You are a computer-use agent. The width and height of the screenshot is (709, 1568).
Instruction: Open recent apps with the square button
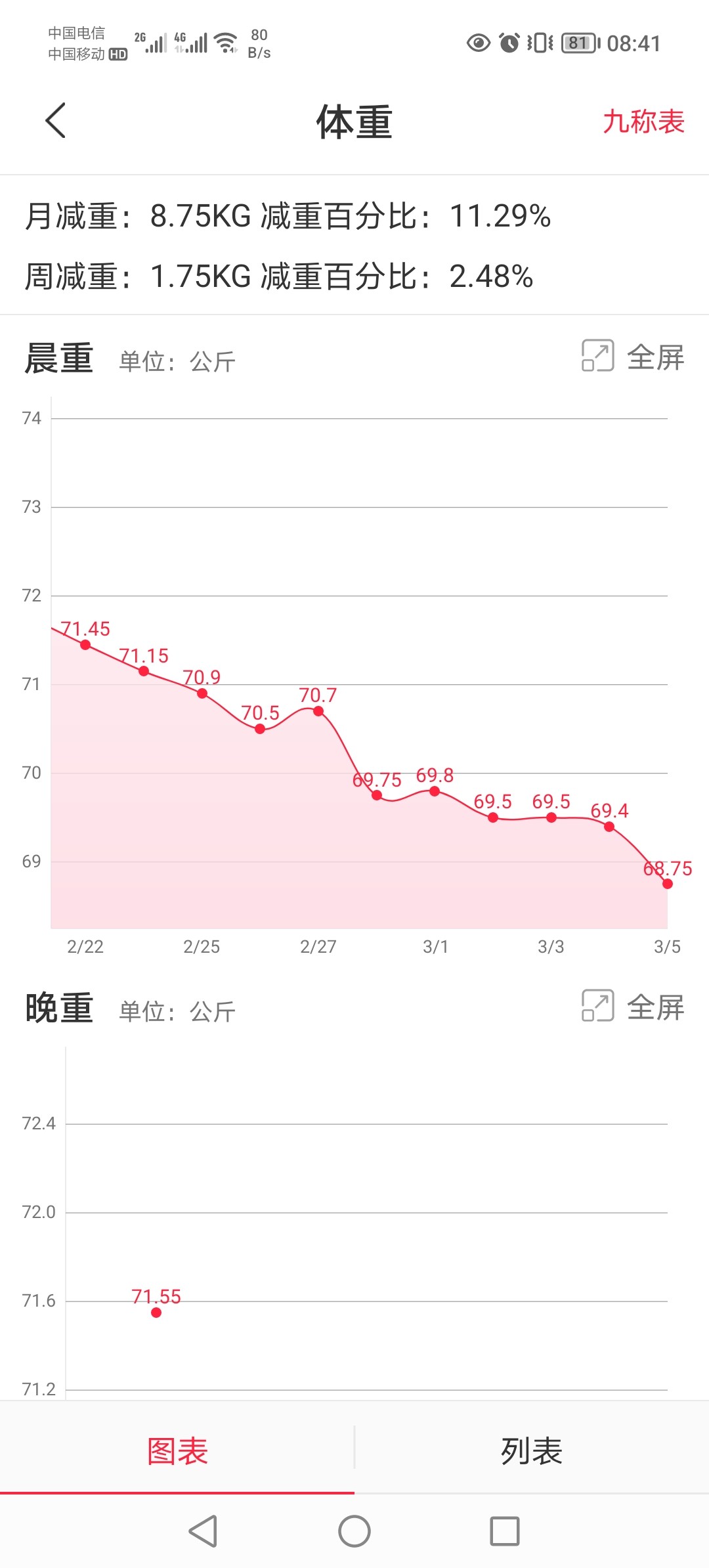click(x=505, y=1531)
